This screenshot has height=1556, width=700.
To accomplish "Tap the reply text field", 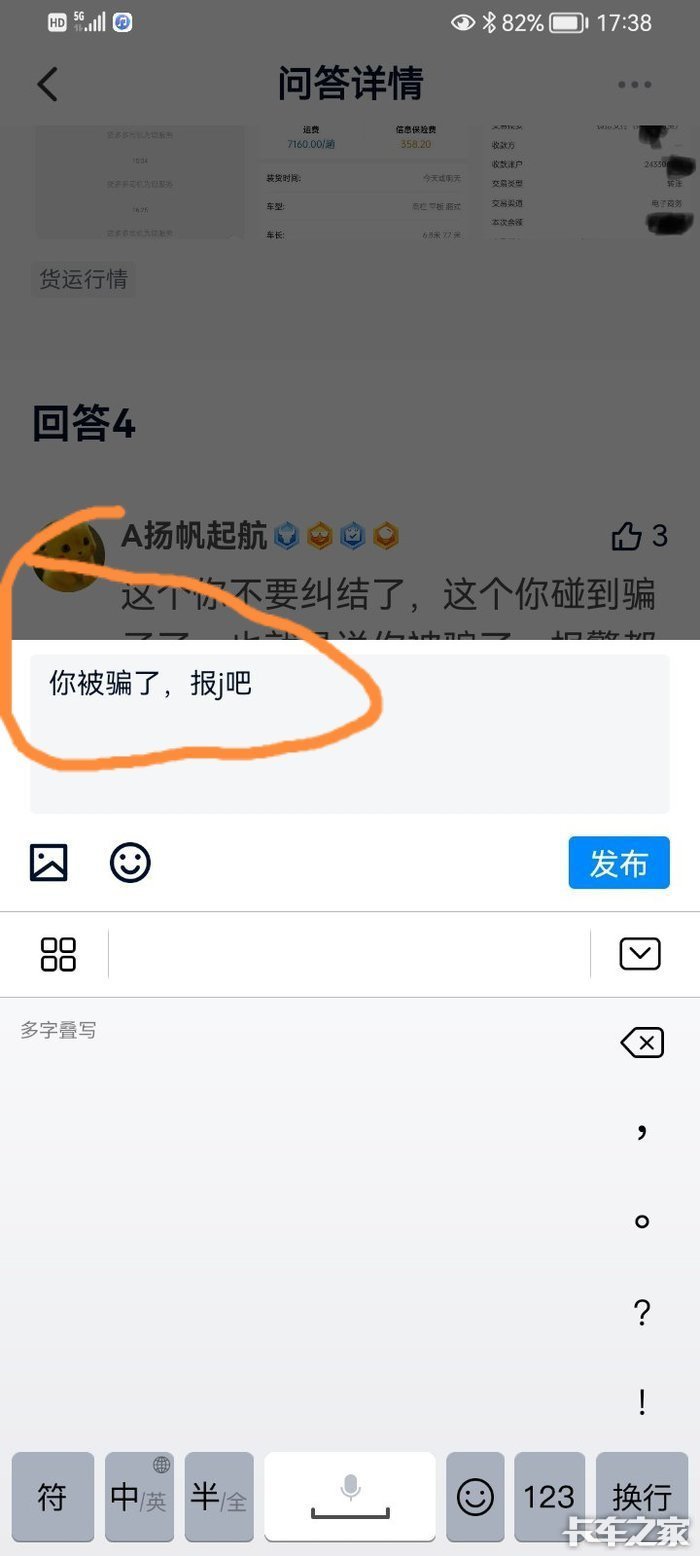I will [x=350, y=735].
